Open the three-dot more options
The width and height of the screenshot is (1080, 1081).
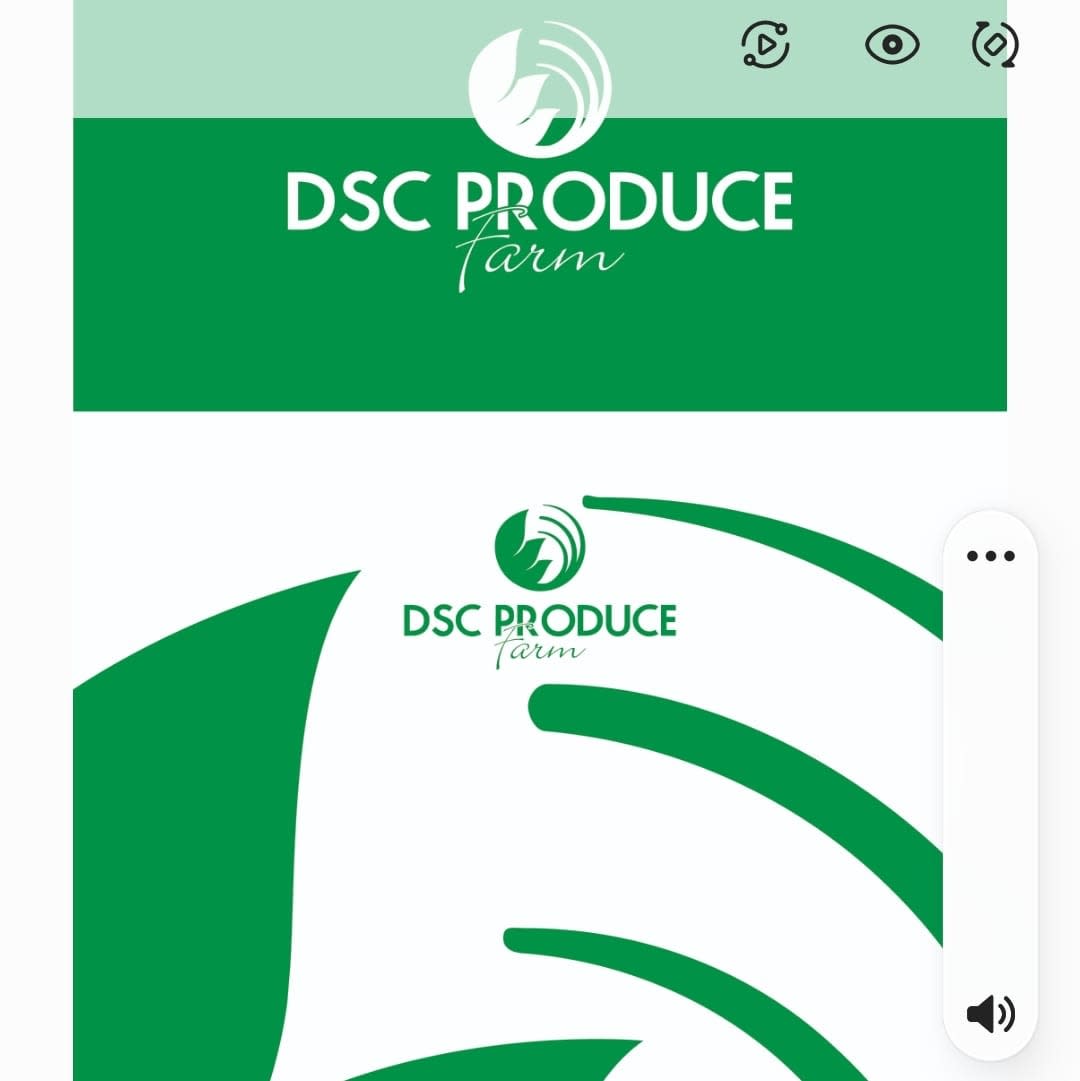[990, 557]
